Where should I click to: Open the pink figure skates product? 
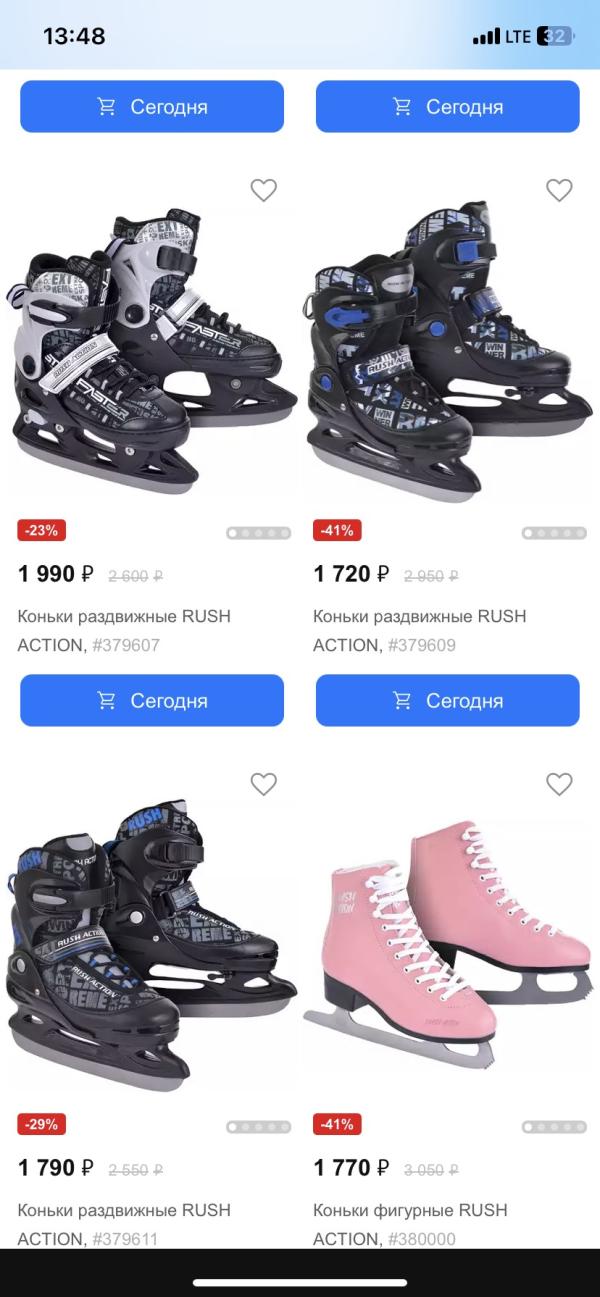(448, 945)
